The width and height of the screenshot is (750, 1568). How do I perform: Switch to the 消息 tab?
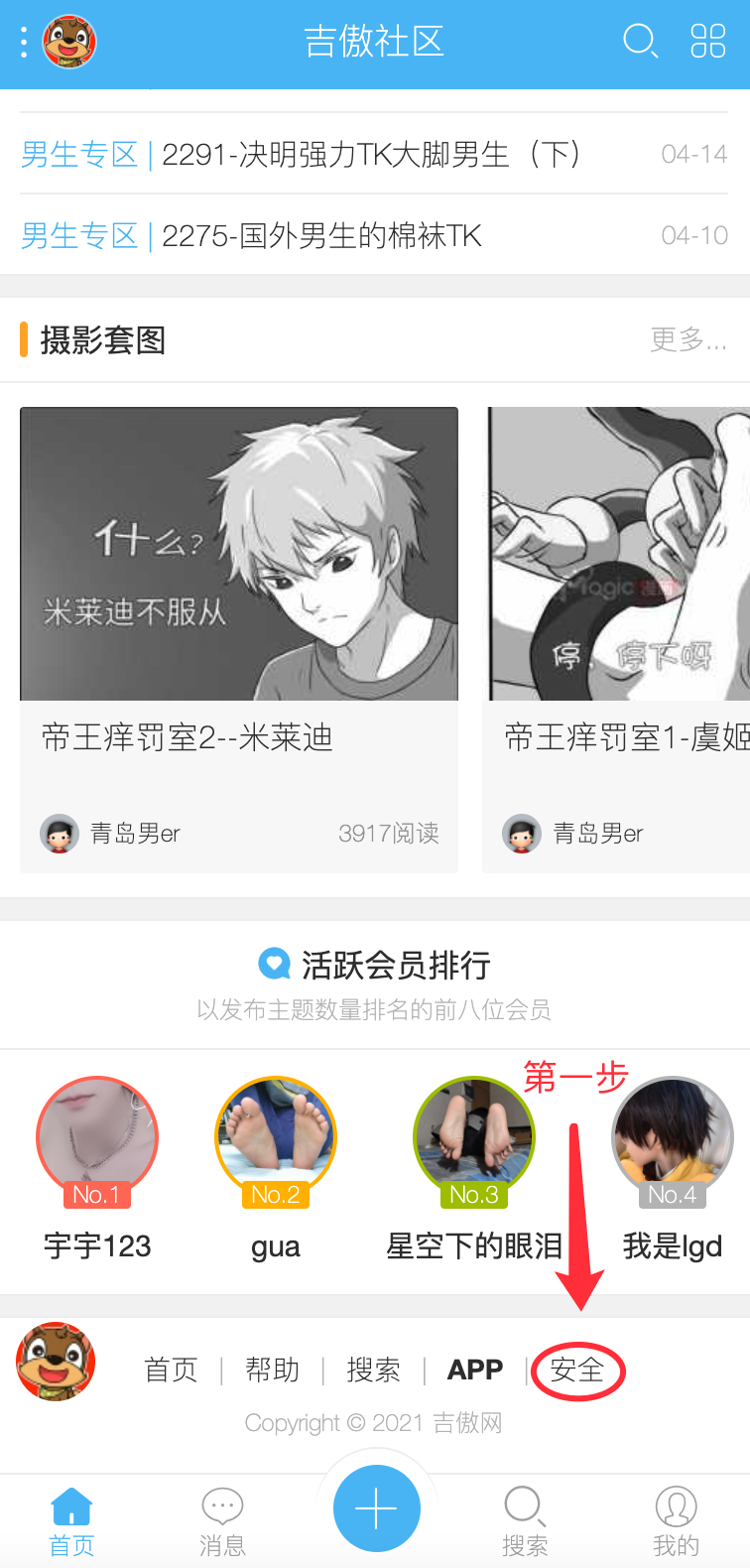coord(222,1521)
